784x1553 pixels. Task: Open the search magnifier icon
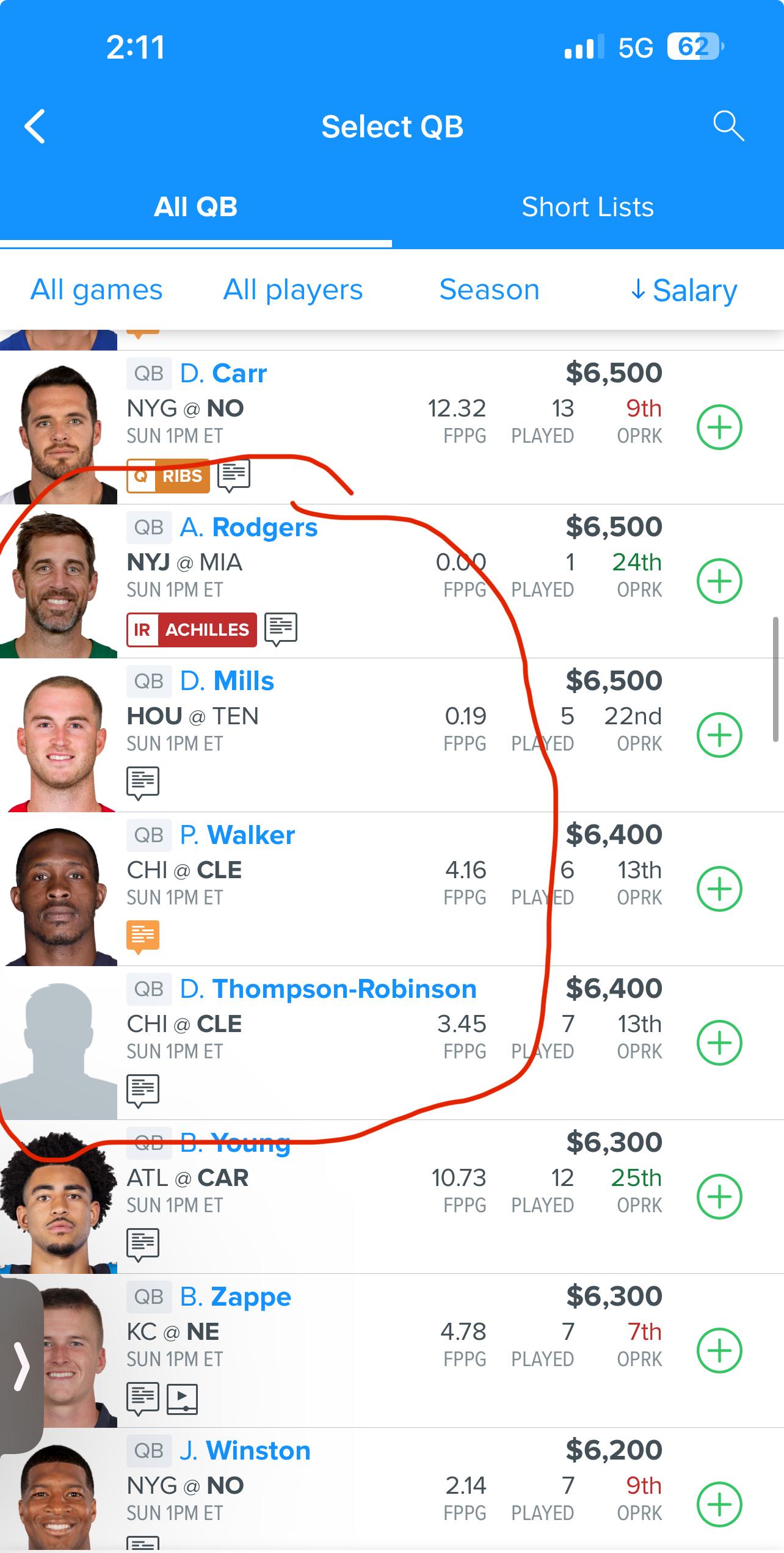coord(728,126)
